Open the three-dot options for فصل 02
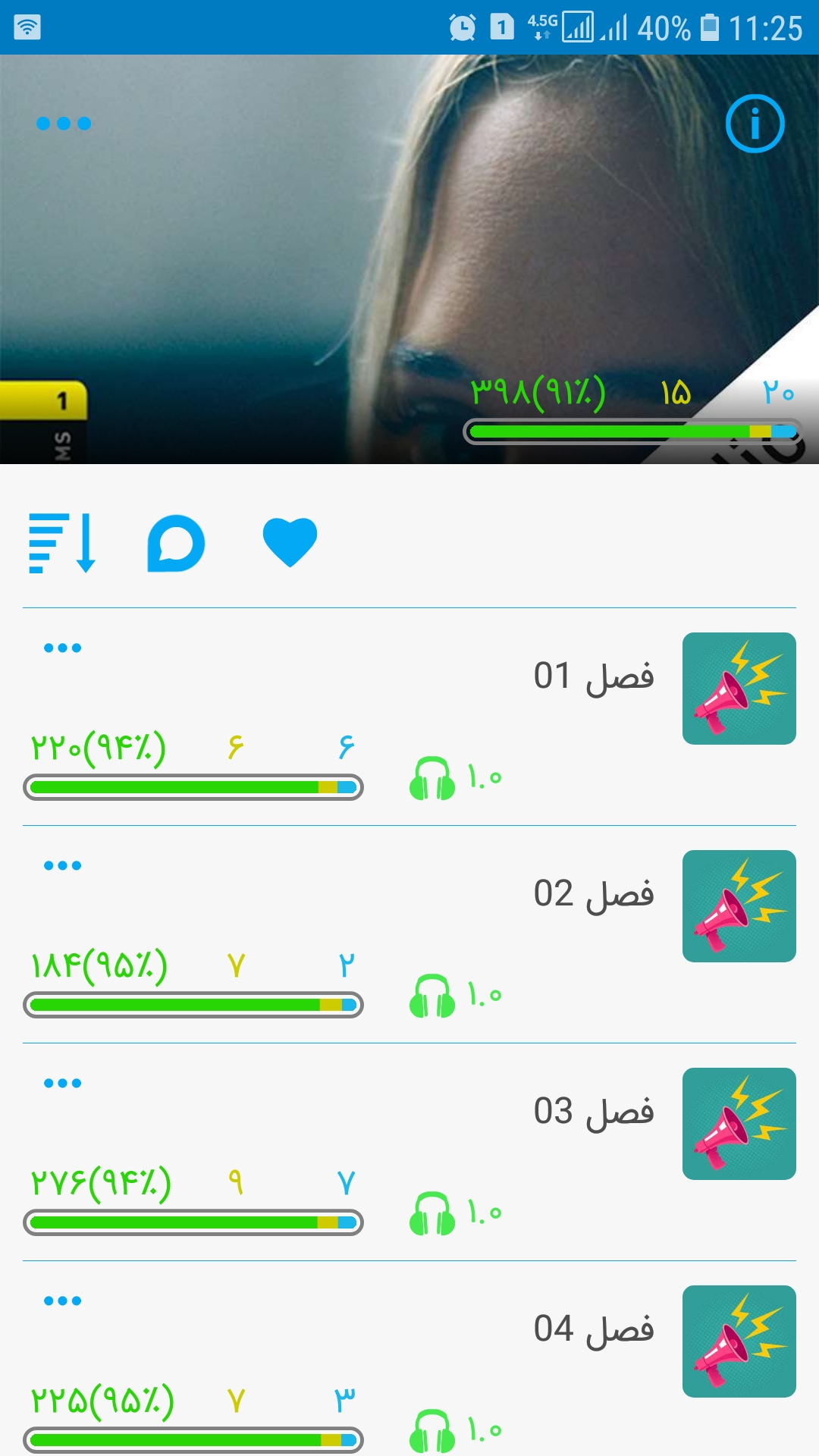This screenshot has height=1456, width=819. [x=62, y=865]
